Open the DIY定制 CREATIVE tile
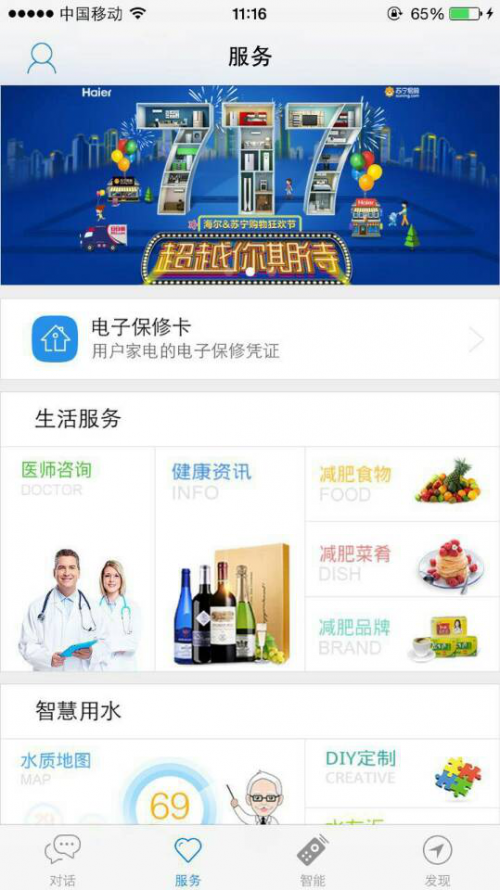The height and width of the screenshot is (890, 500). (x=403, y=773)
